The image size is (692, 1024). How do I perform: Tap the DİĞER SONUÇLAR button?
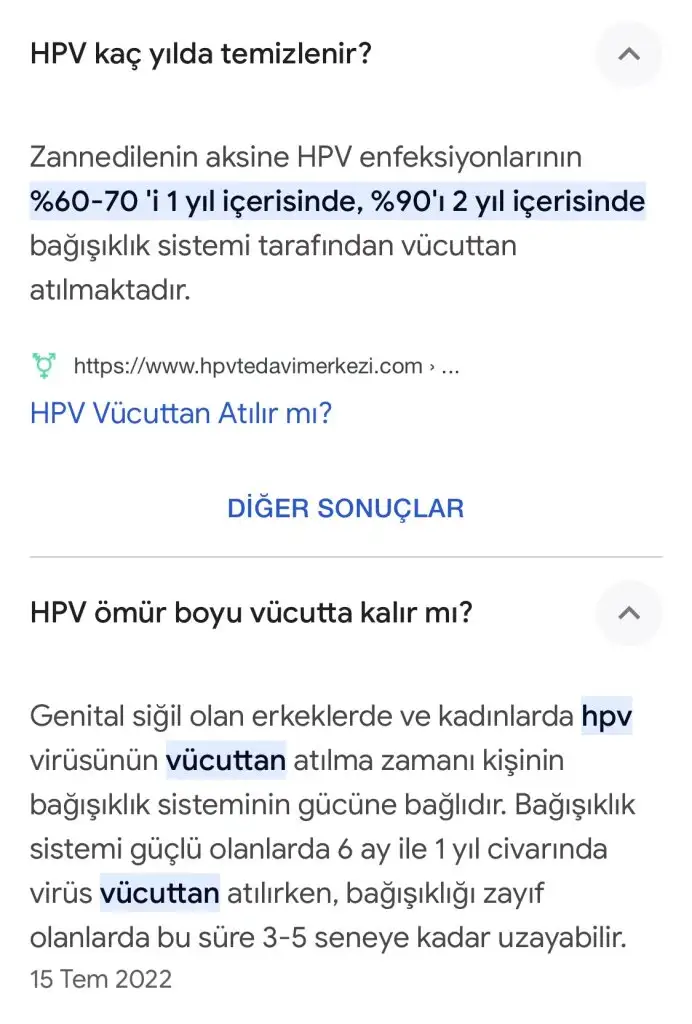point(346,507)
